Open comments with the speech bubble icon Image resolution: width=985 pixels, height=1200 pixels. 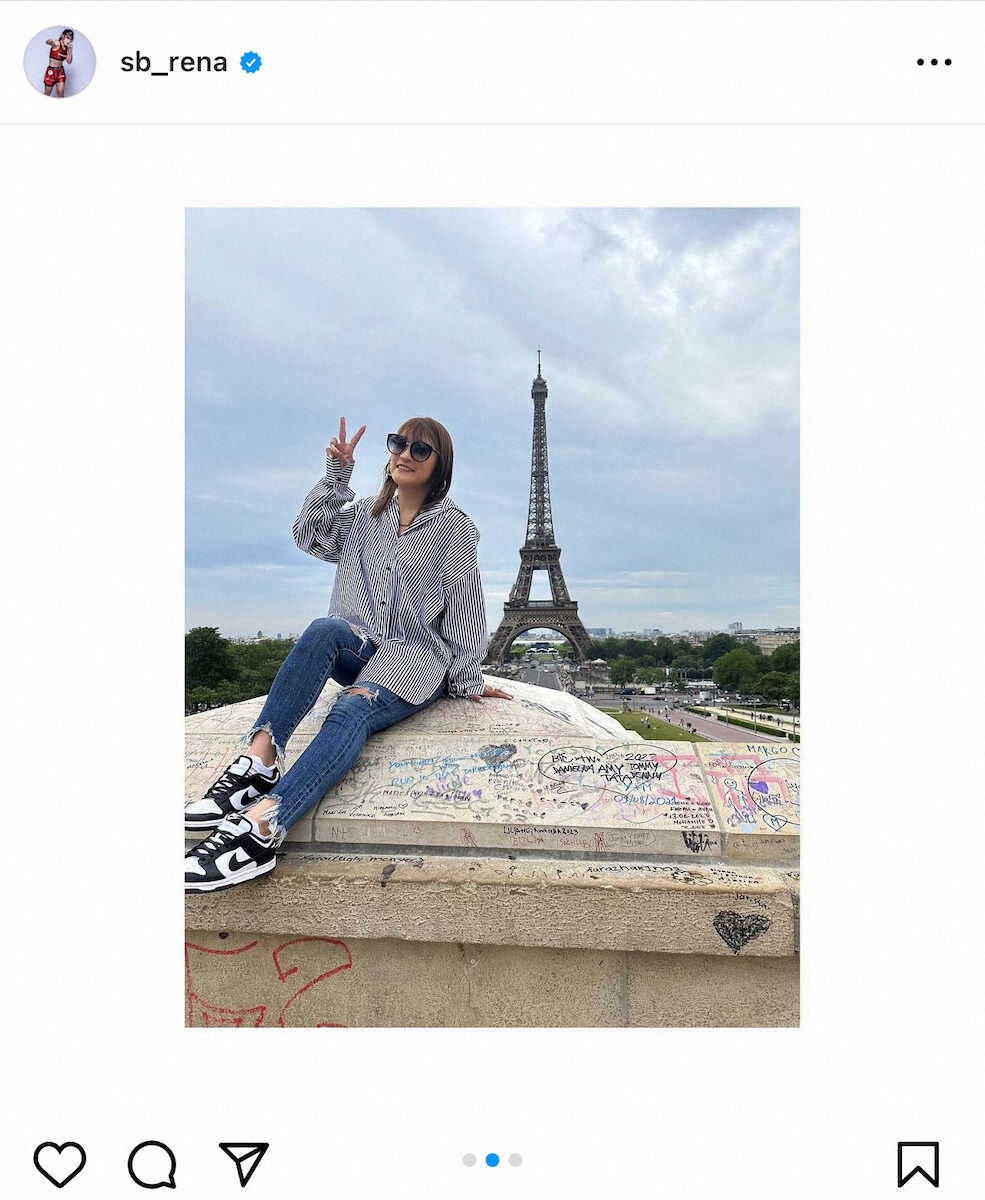pyautogui.click(x=152, y=1164)
